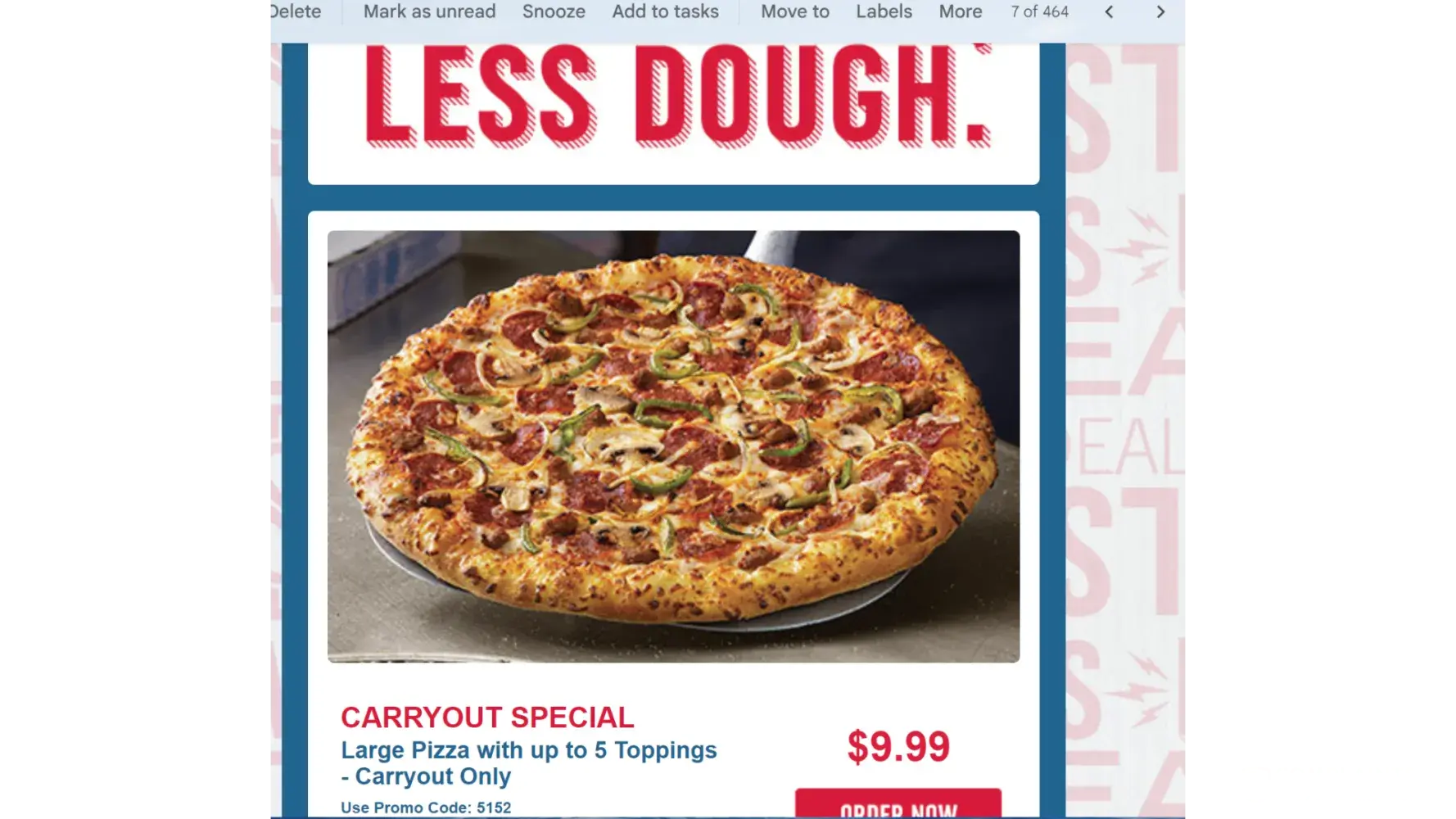Select Add to tasks
The width and height of the screenshot is (1456, 819).
click(x=665, y=11)
